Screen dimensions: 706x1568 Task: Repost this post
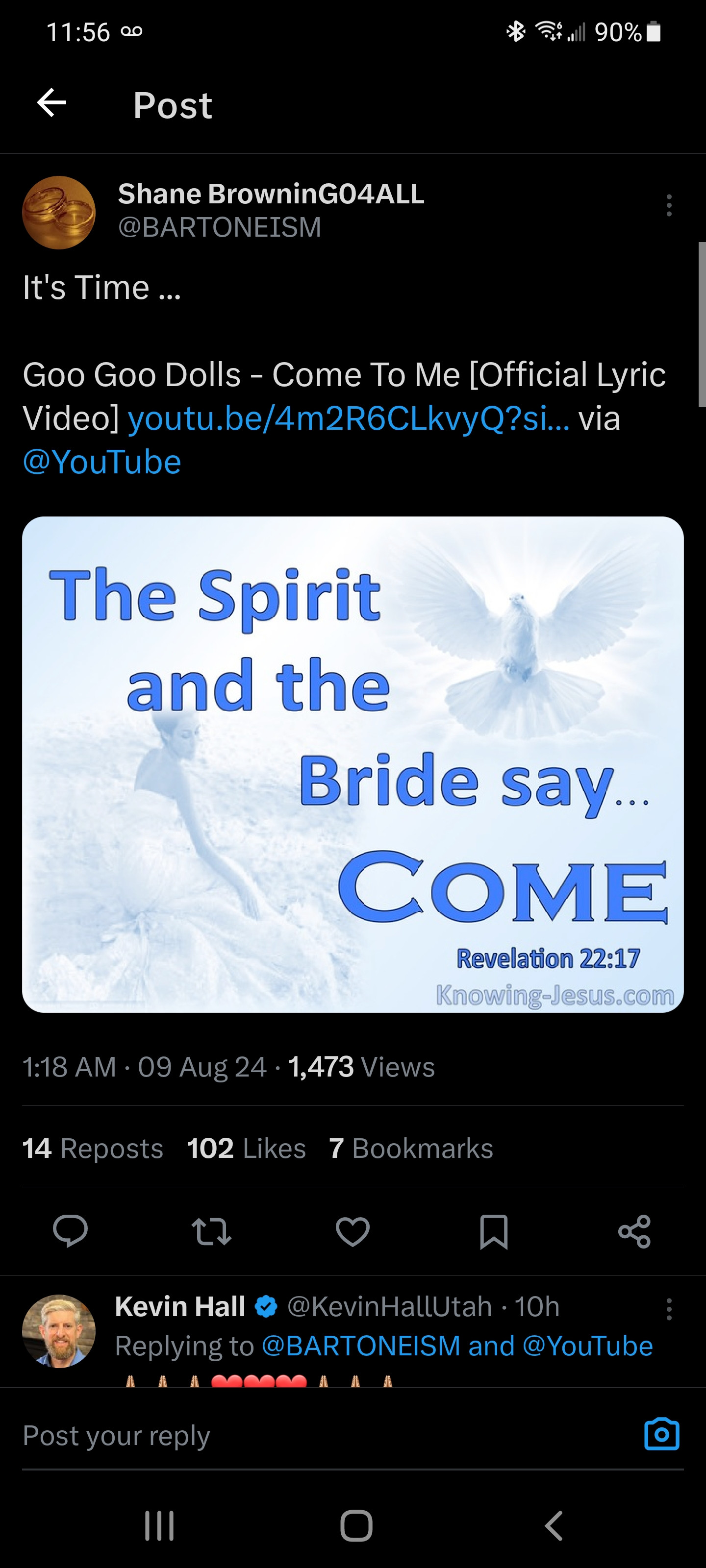click(211, 1231)
